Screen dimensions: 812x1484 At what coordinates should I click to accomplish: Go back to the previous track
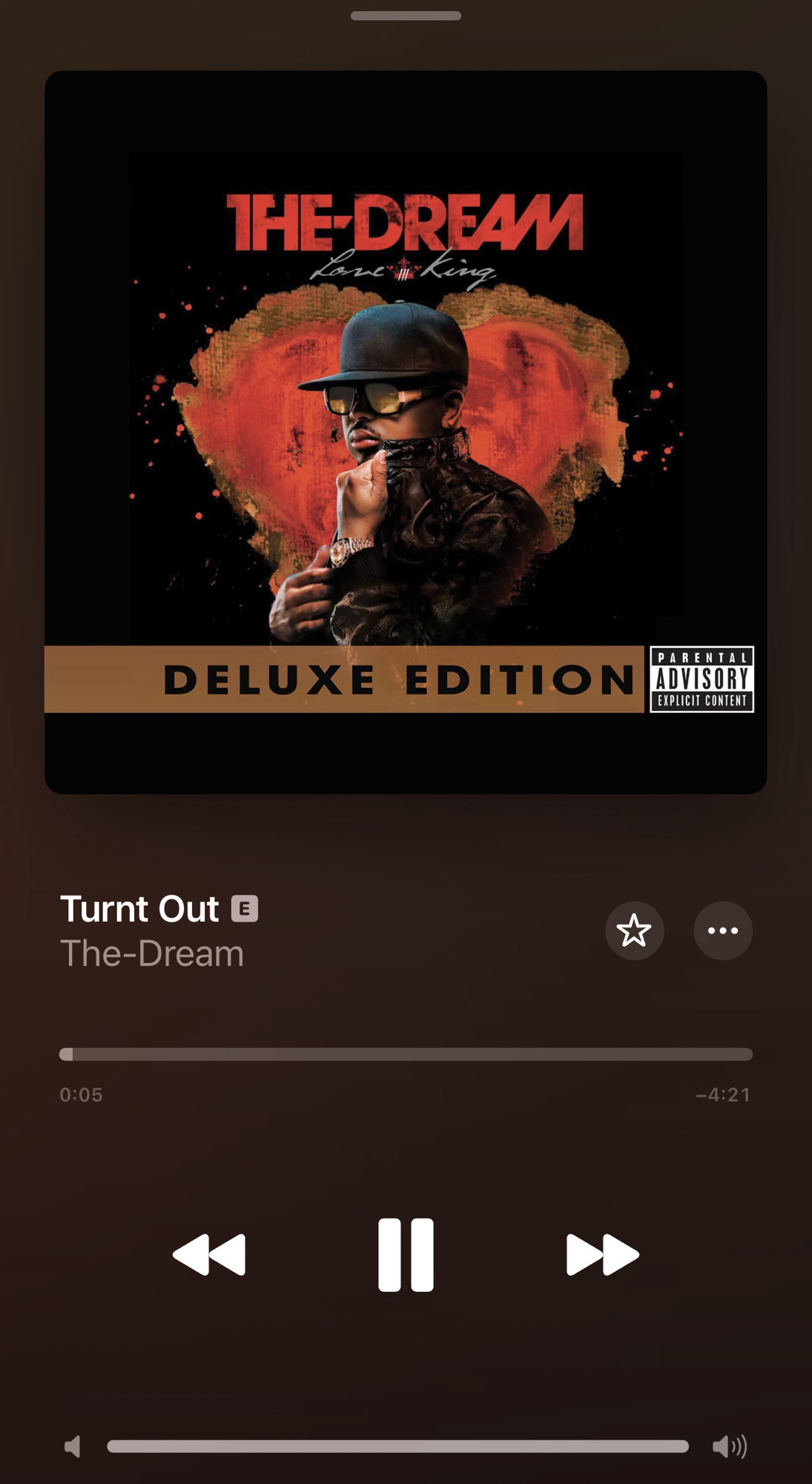(x=209, y=1255)
